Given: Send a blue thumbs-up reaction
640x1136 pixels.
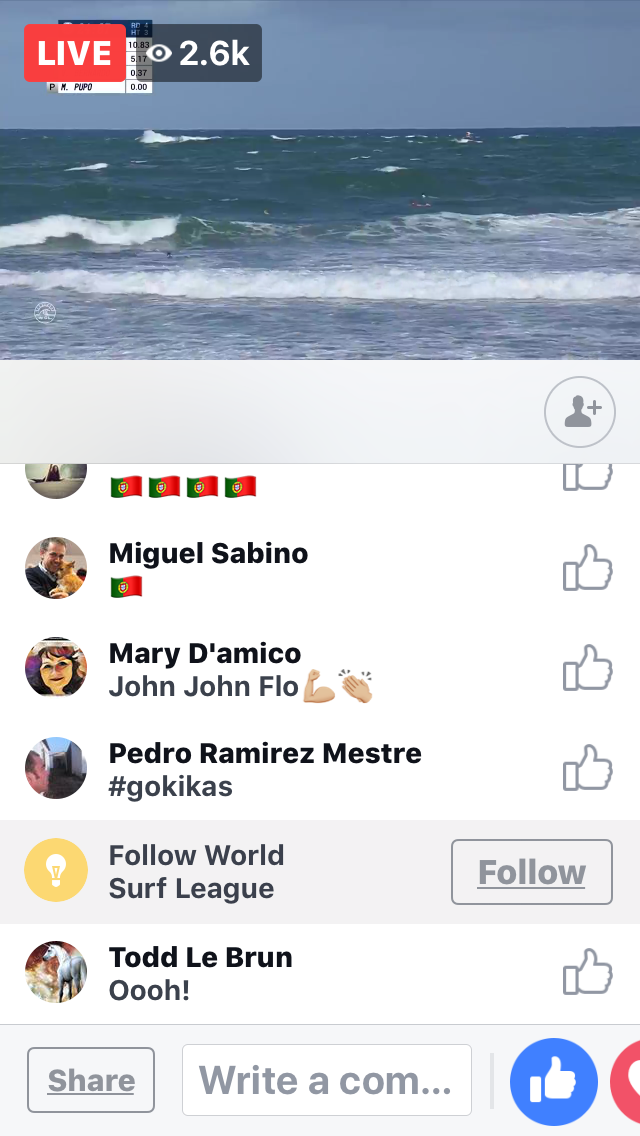Looking at the screenshot, I should coord(553,1082).
